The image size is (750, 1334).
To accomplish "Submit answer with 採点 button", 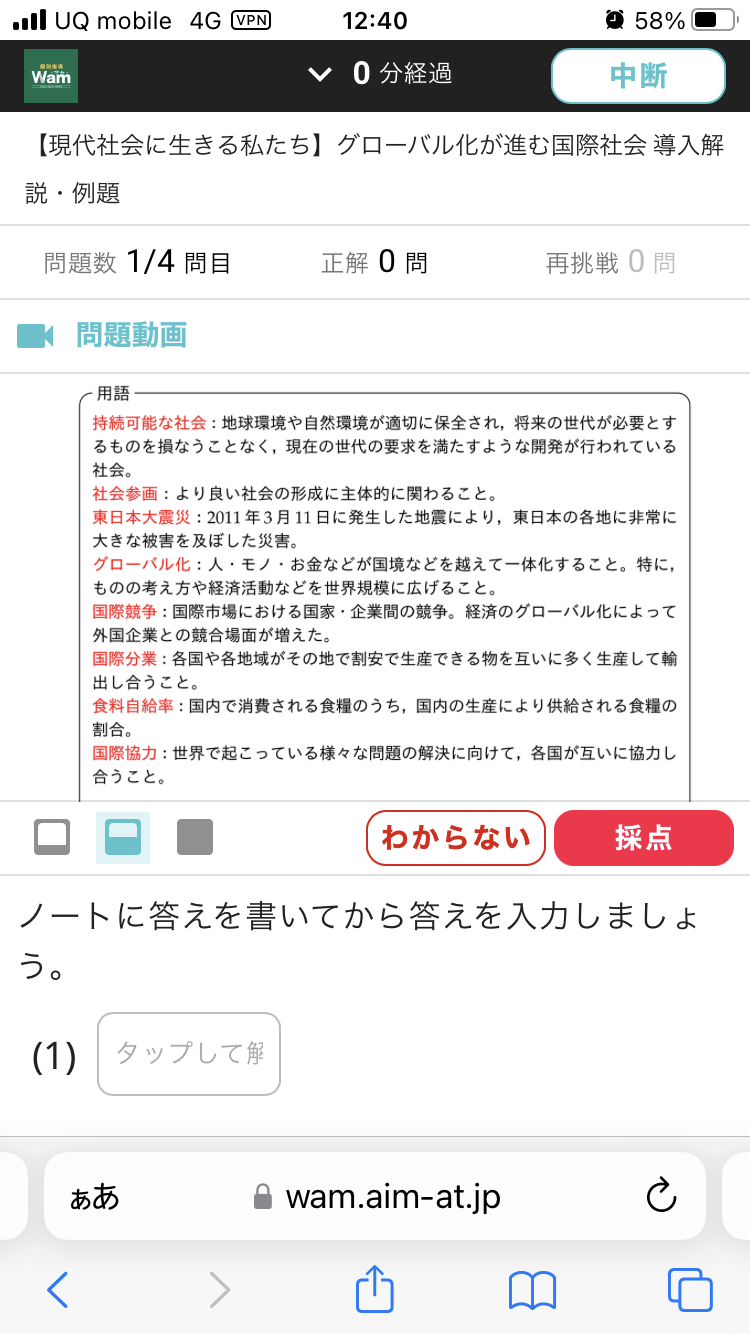I will 644,837.
